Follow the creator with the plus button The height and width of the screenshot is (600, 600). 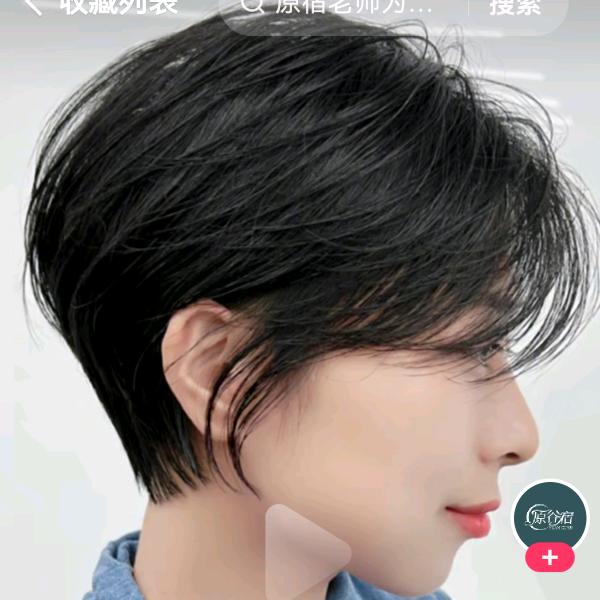pyautogui.click(x=550, y=558)
